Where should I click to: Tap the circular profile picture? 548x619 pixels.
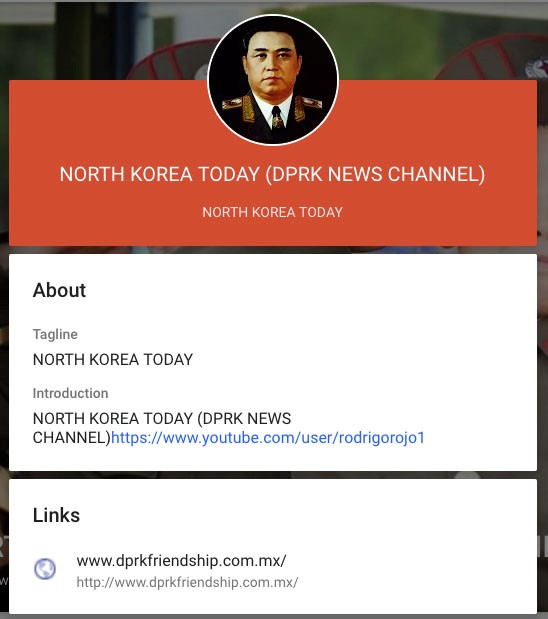[x=273, y=80]
